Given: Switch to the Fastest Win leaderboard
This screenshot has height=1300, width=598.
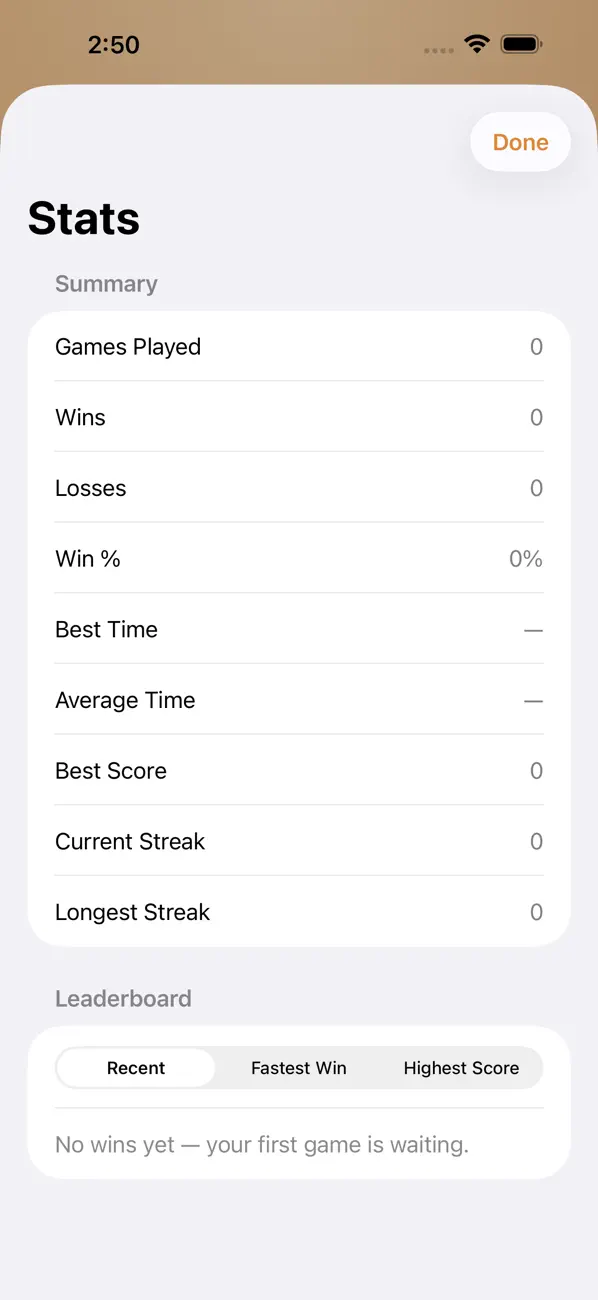Looking at the screenshot, I should tap(299, 1068).
